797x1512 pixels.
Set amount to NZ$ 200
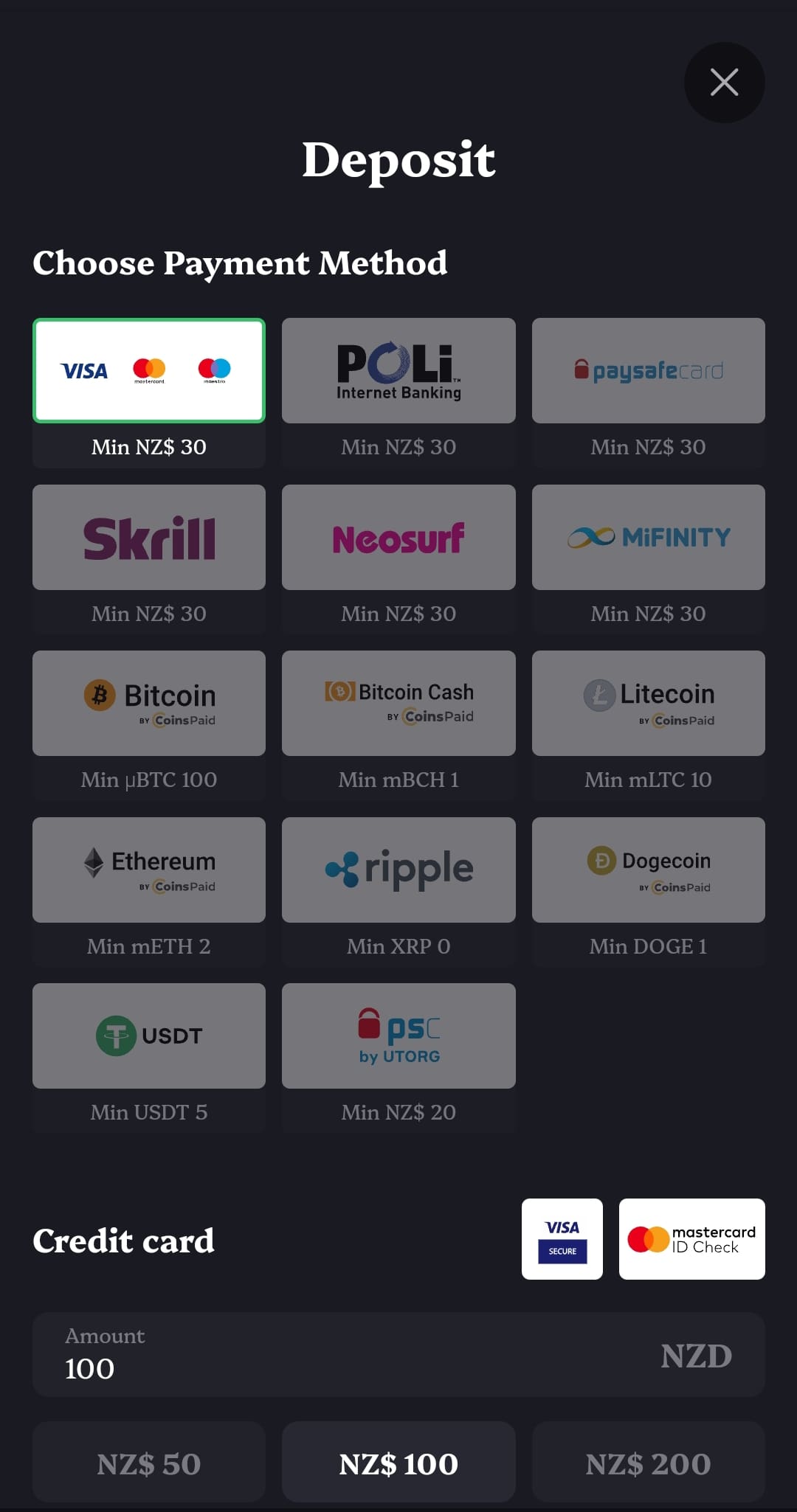pos(648,1463)
